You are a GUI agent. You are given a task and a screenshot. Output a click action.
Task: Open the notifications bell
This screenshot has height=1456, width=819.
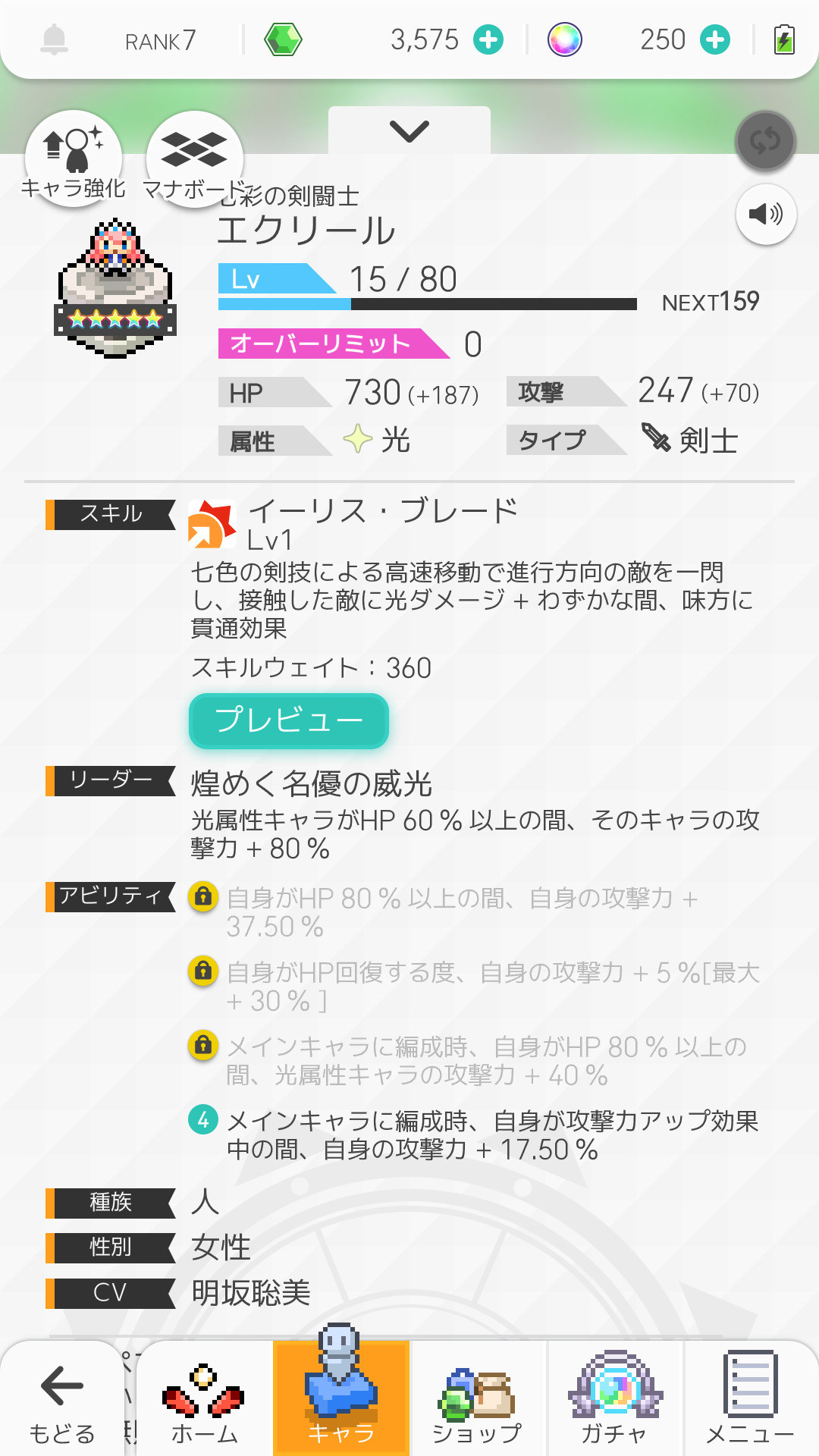click(x=54, y=39)
